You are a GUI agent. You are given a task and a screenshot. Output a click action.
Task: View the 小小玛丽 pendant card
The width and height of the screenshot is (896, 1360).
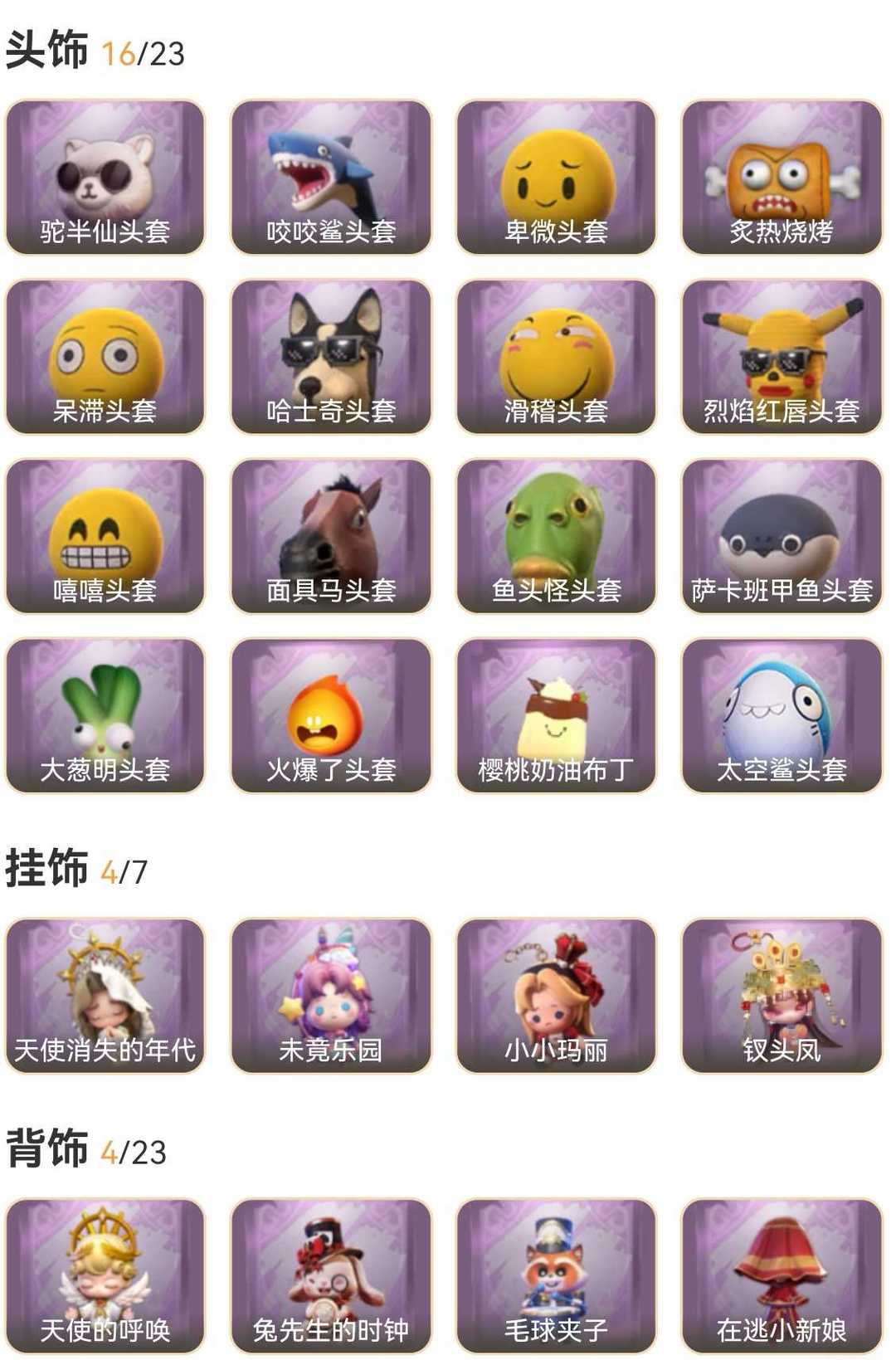click(556, 996)
